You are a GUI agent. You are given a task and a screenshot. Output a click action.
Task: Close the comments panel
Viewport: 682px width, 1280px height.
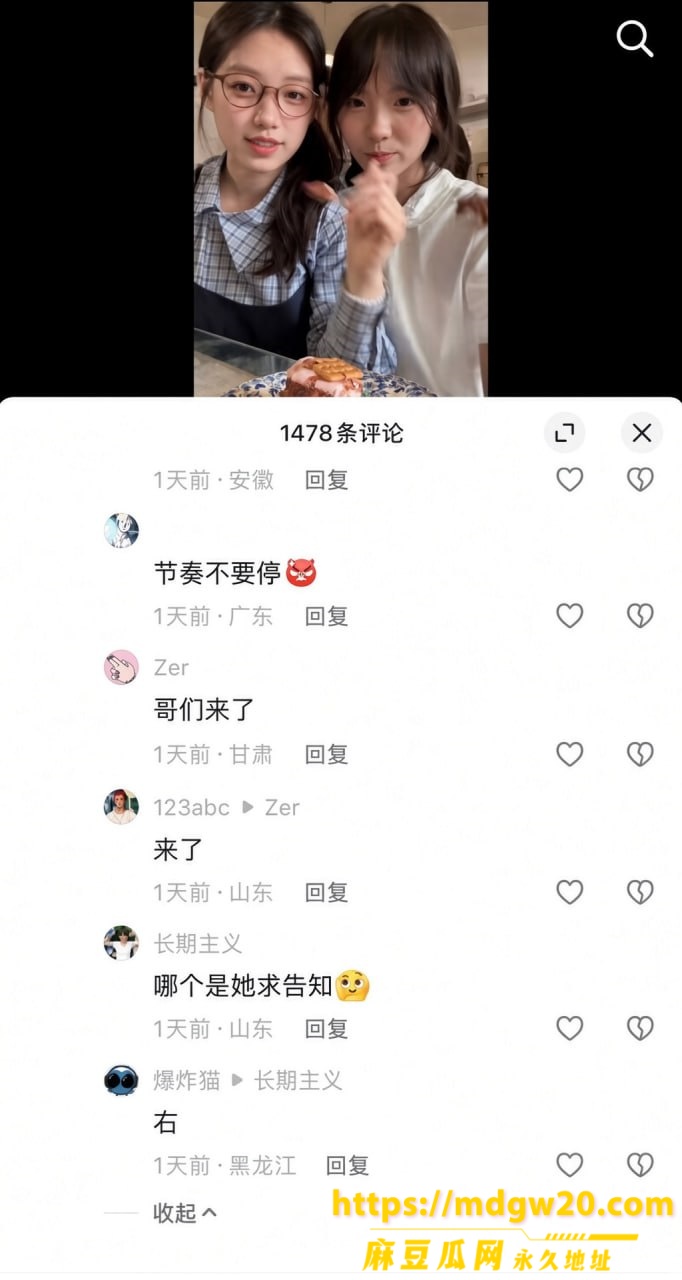[x=642, y=432]
